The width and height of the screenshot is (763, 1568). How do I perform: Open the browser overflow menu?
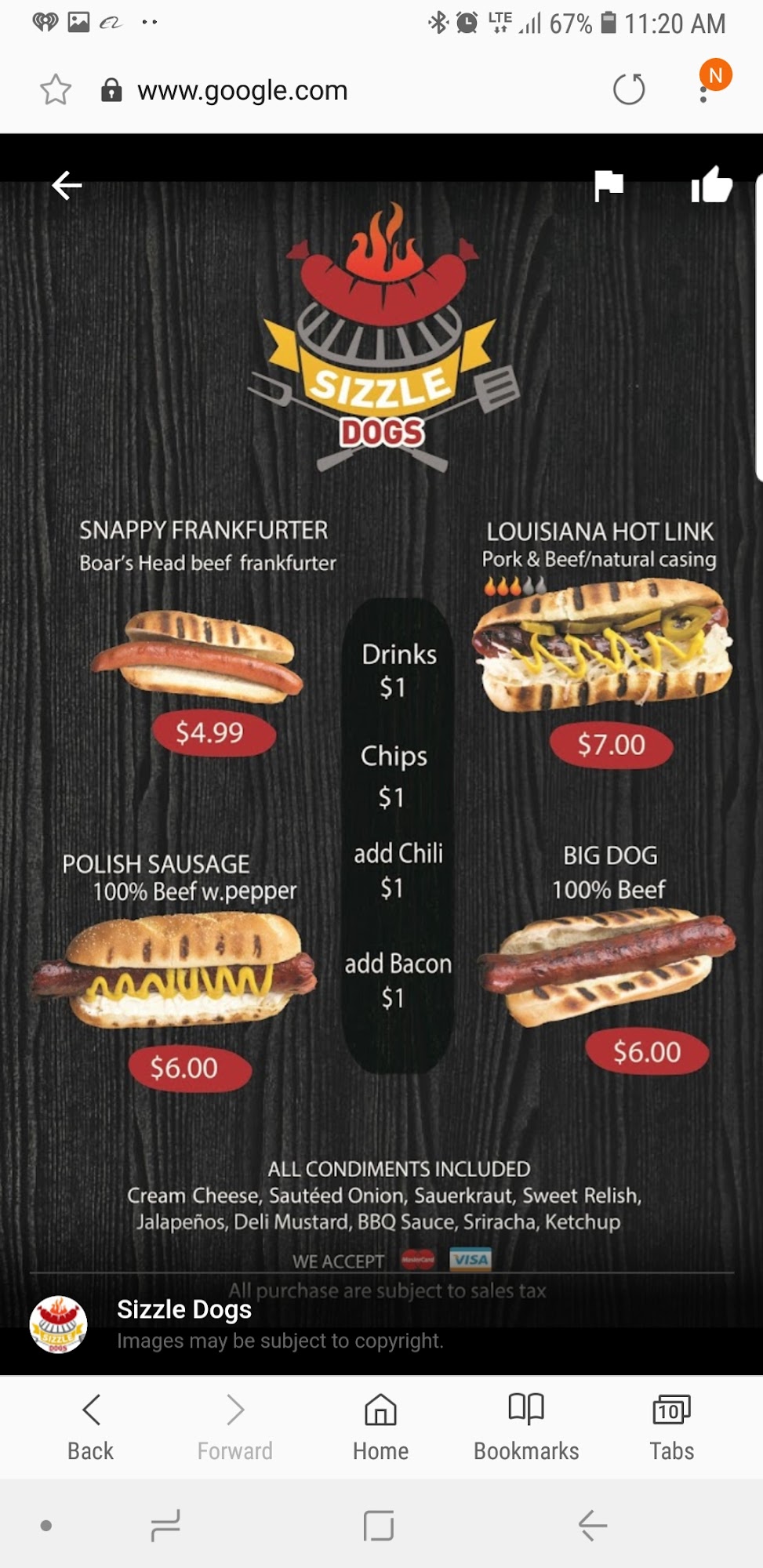703,93
